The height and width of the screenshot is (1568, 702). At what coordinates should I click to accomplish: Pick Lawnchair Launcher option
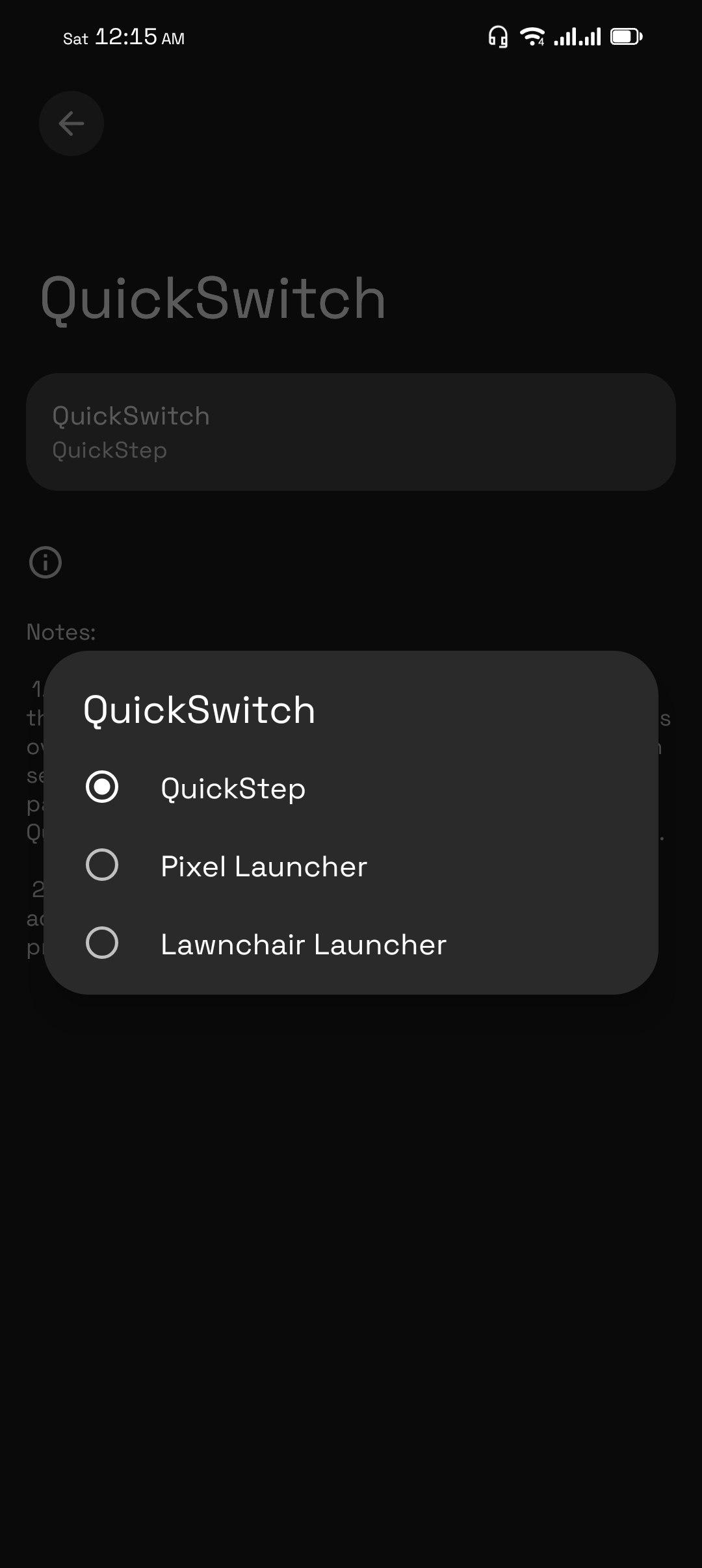(x=351, y=943)
